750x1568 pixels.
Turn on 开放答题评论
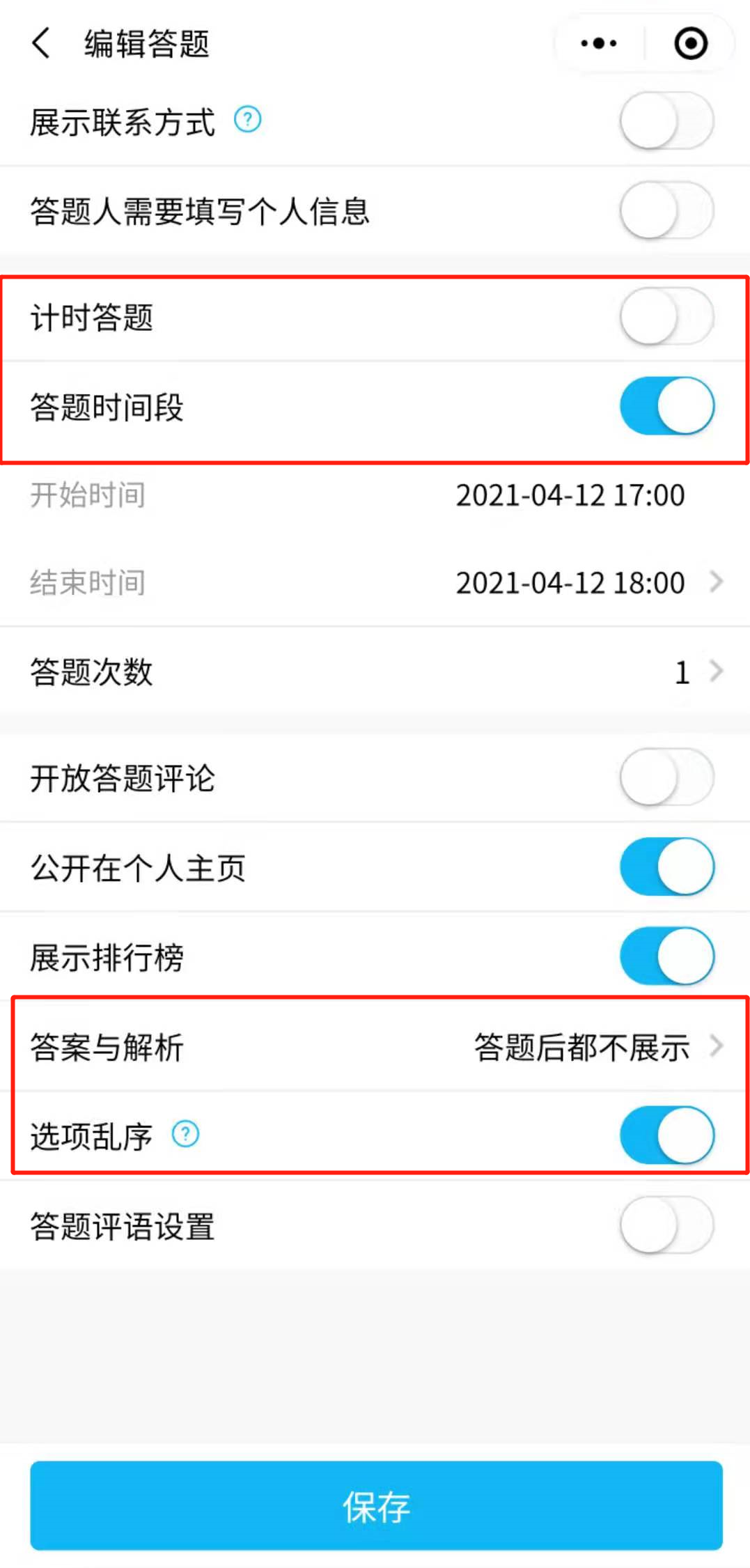click(x=666, y=777)
